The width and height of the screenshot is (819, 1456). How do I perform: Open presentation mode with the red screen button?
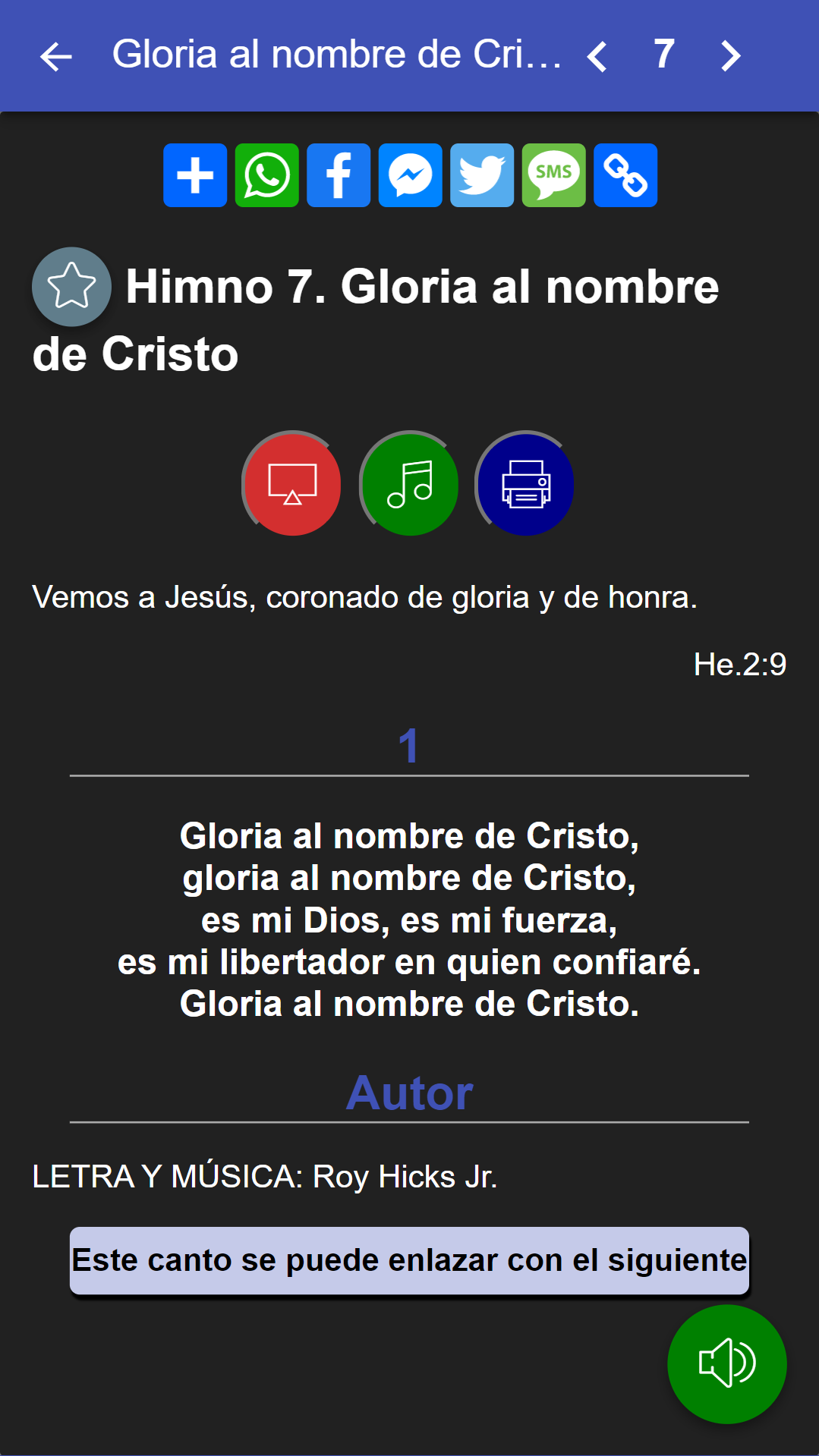293,484
